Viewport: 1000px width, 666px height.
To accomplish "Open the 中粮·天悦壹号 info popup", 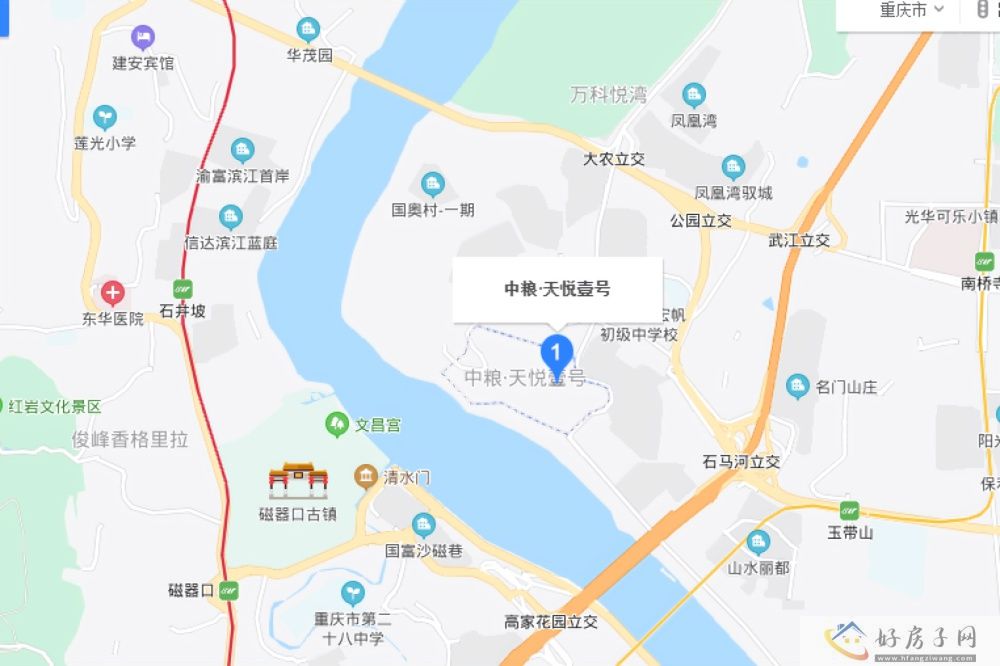I will (x=557, y=289).
